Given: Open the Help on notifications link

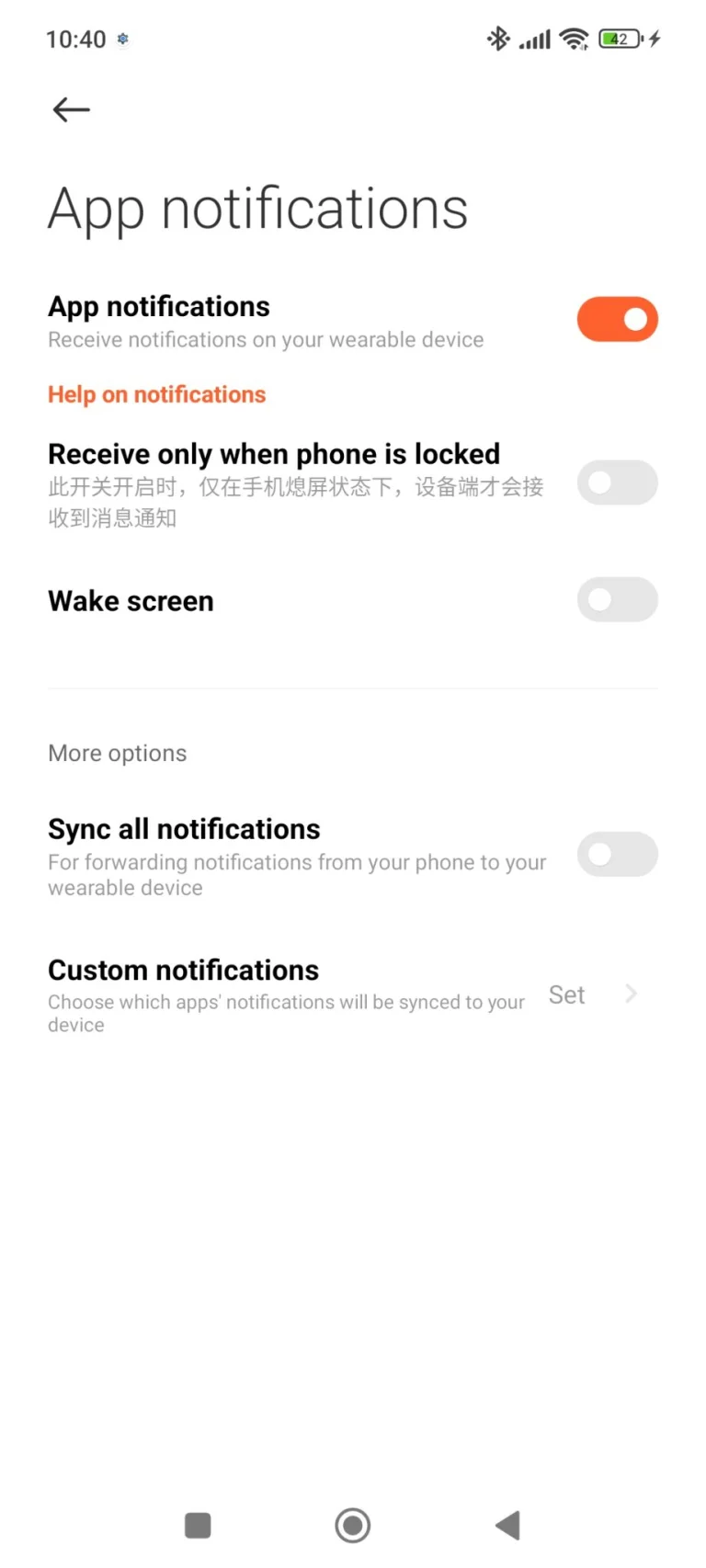Looking at the screenshot, I should tap(156, 394).
